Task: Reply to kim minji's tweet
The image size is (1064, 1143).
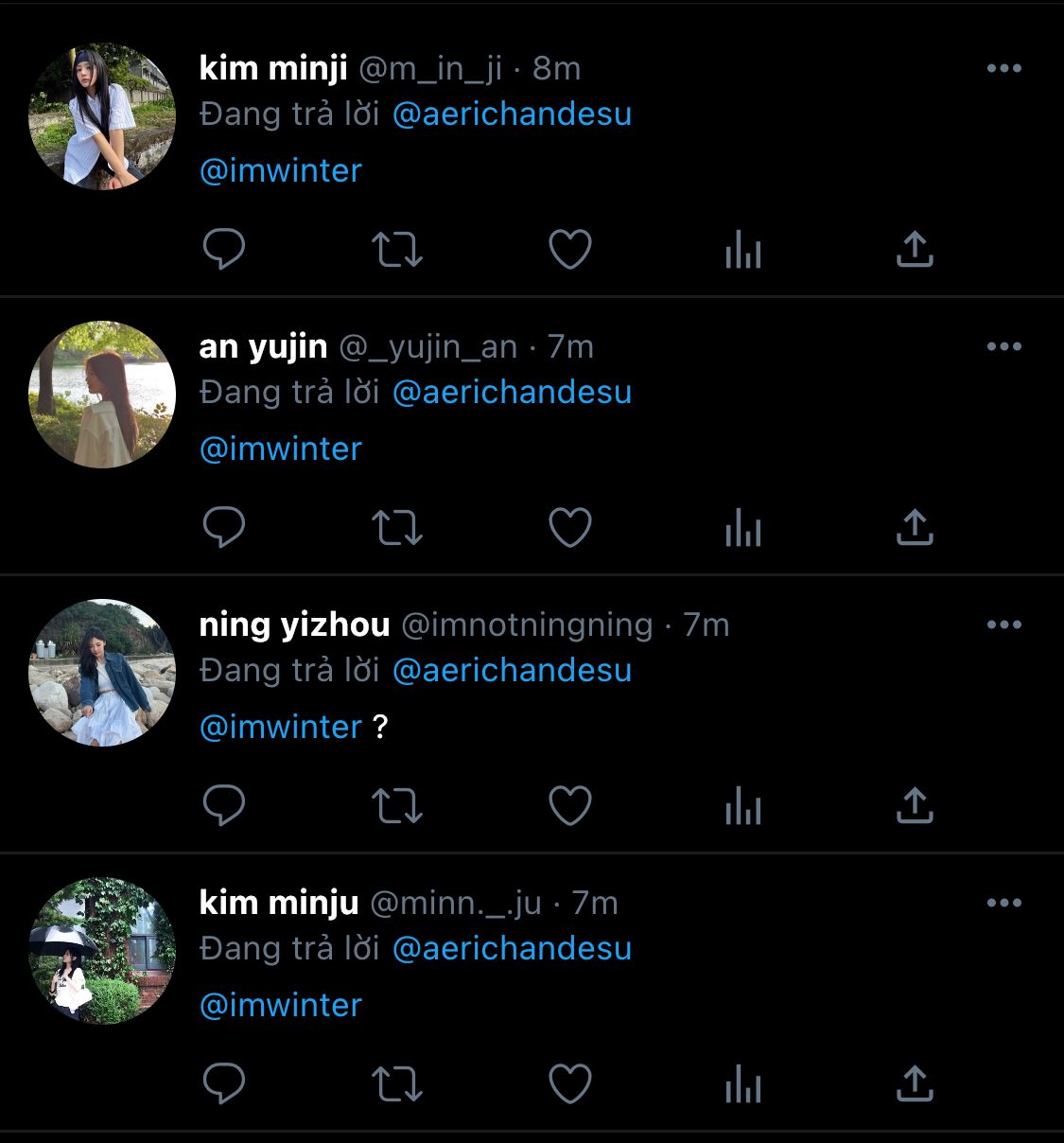Action: click(224, 250)
